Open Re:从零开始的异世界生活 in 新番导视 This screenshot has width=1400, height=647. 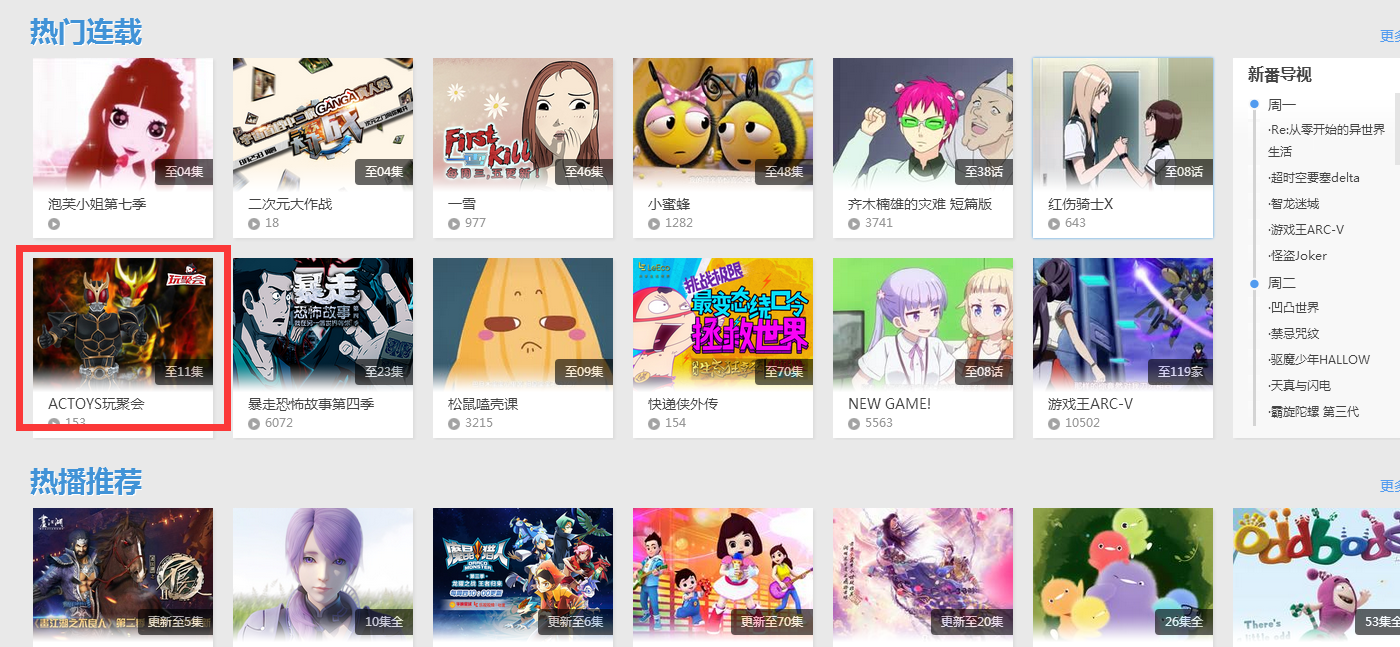pos(1327,130)
